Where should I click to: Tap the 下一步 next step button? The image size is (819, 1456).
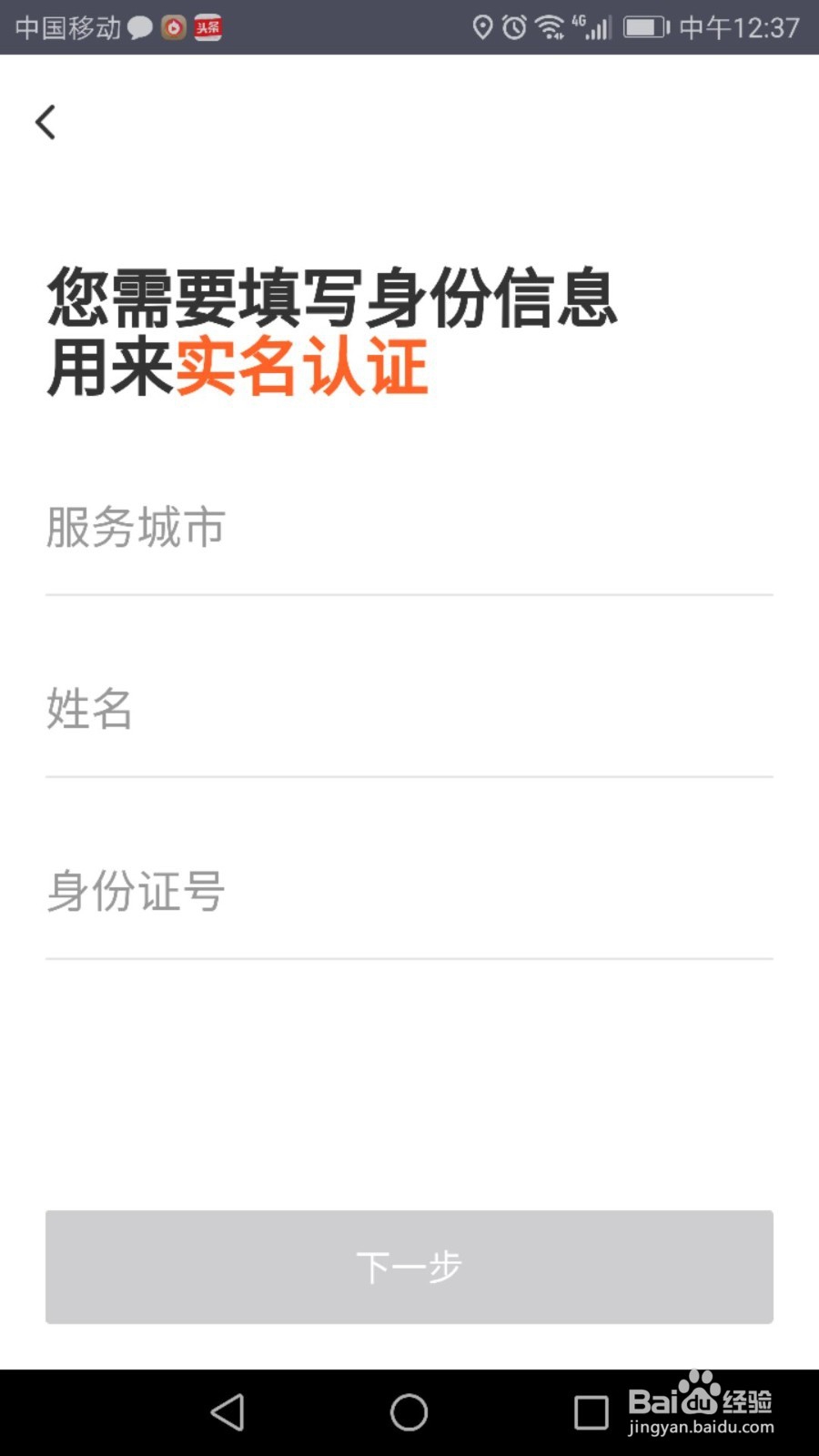(409, 1267)
